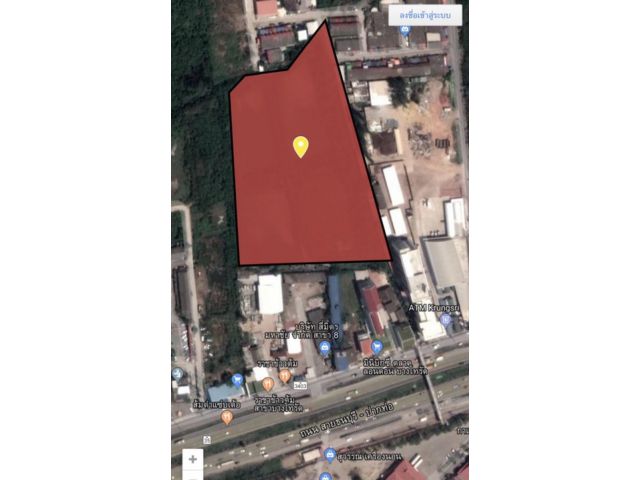640x480 pixels.
Task: Select the yellow pin on red area
Action: (300, 147)
